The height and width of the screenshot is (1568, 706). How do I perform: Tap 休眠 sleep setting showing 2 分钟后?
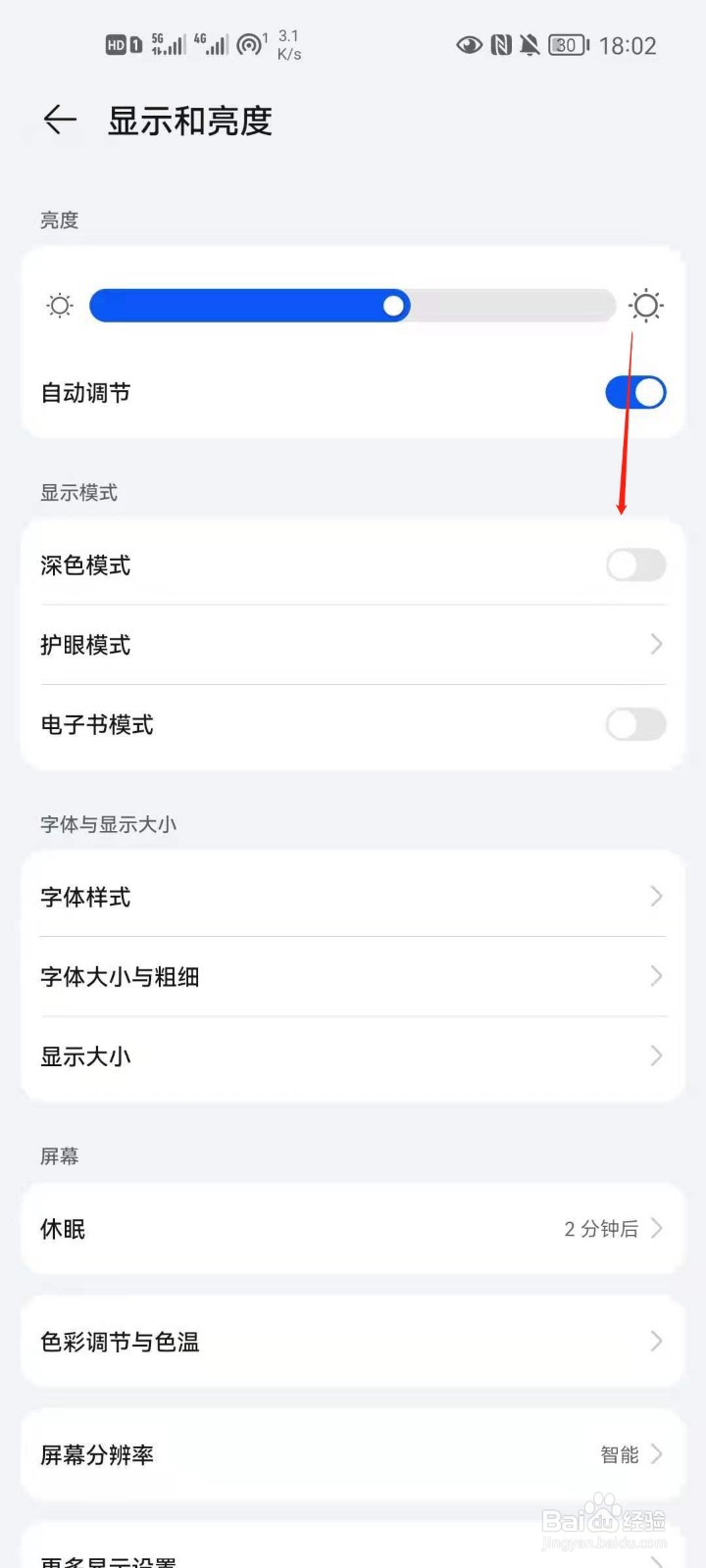click(x=353, y=1230)
